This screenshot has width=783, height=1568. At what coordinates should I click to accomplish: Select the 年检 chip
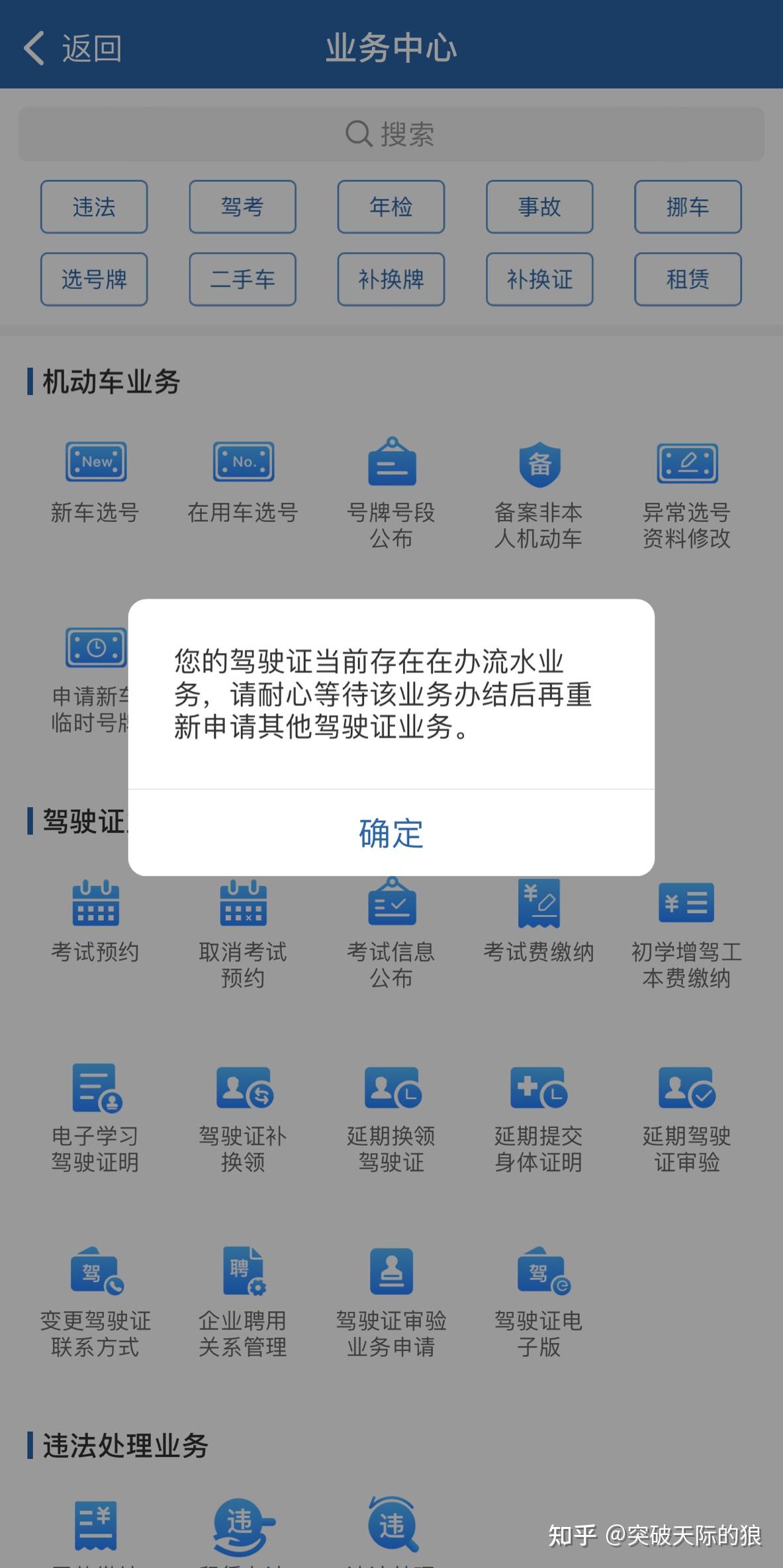(391, 207)
